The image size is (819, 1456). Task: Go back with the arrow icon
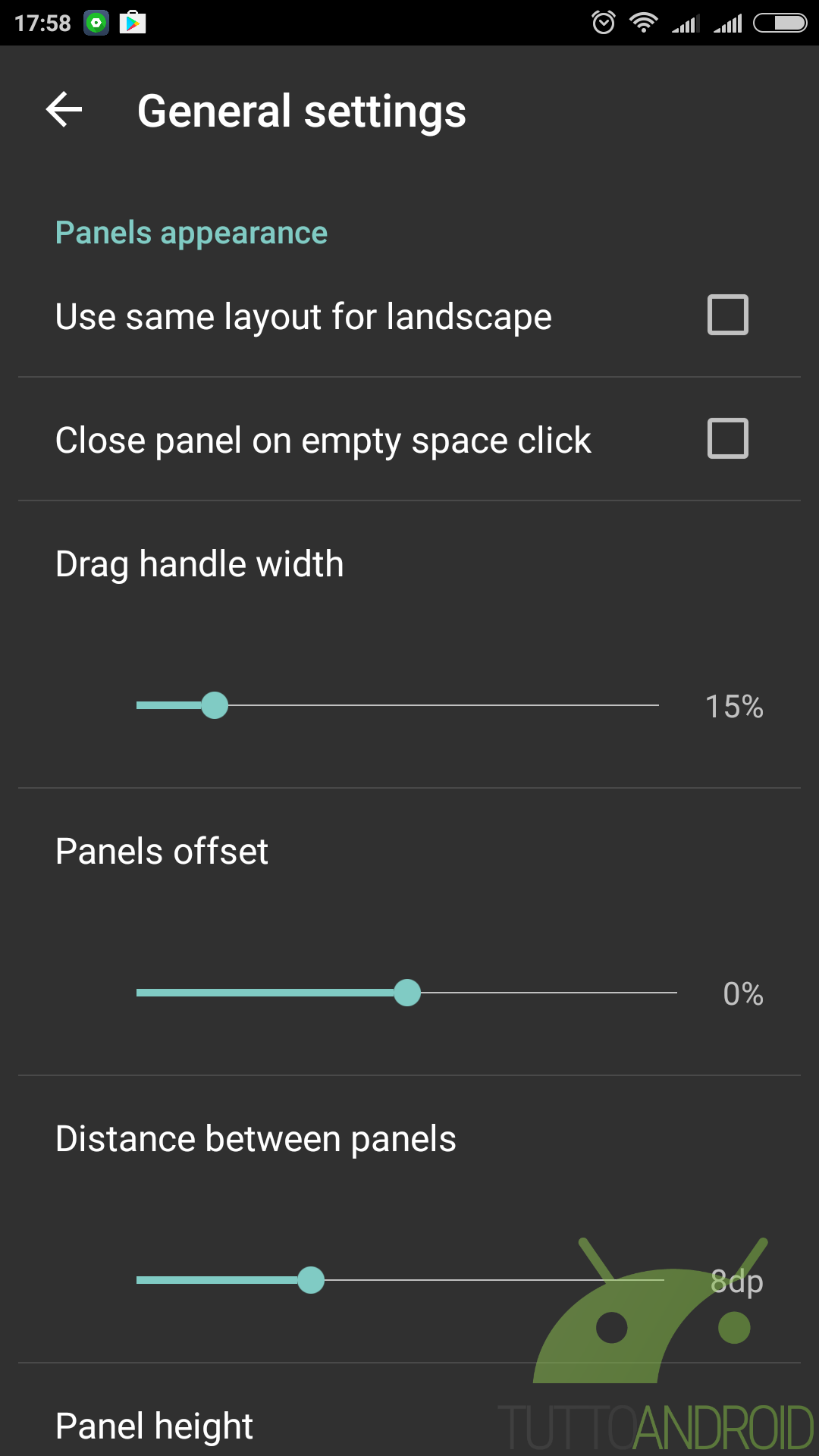tap(64, 110)
